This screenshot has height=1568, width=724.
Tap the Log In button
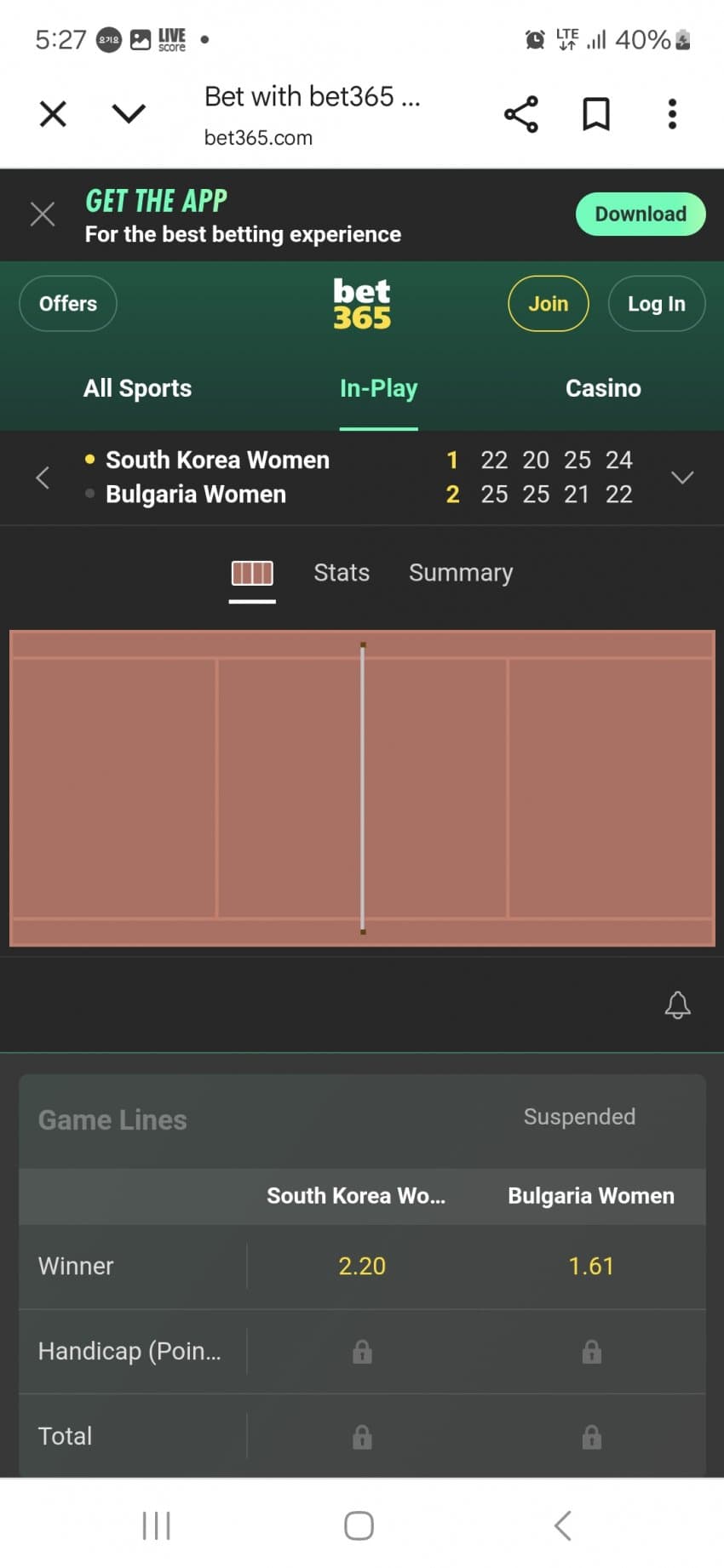pos(656,304)
